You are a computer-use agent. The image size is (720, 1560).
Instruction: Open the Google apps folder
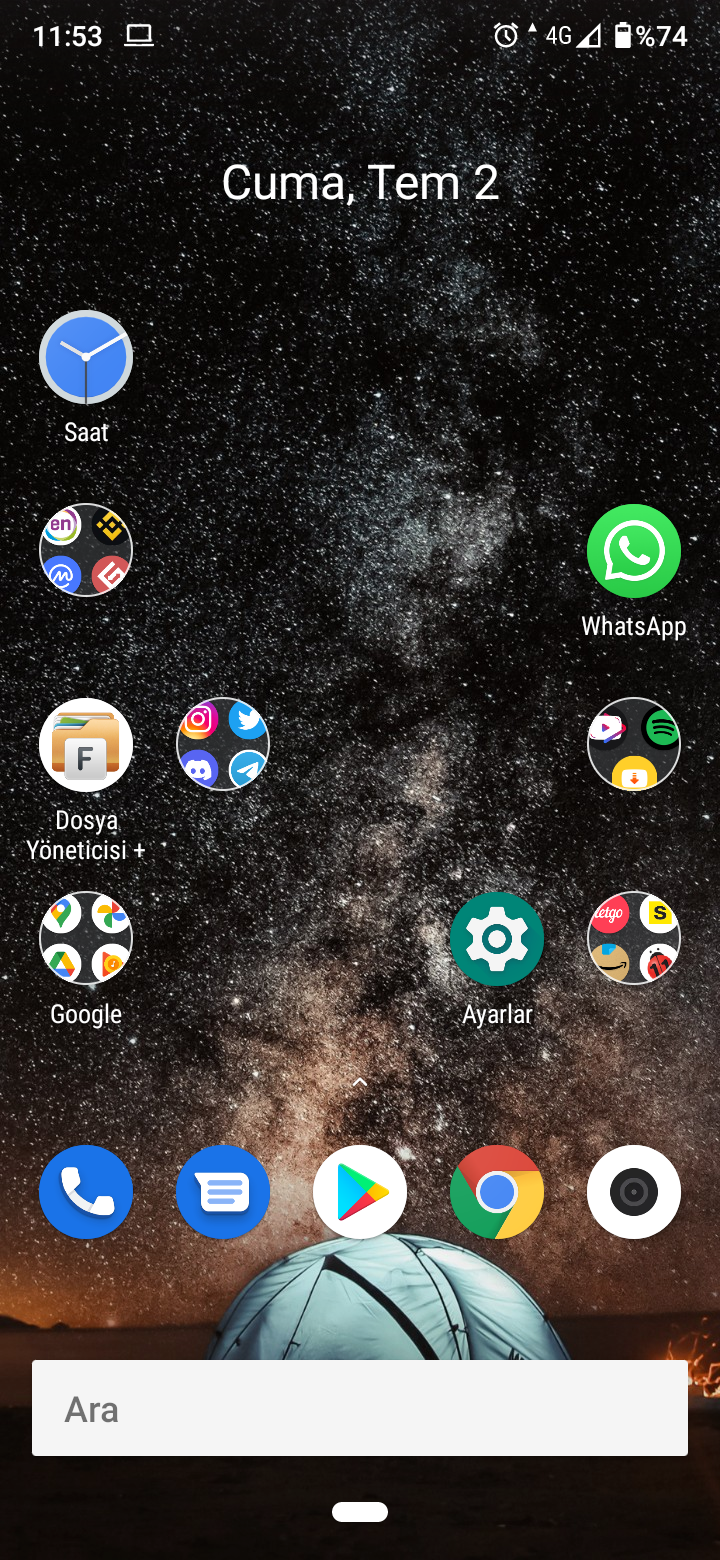(x=86, y=938)
